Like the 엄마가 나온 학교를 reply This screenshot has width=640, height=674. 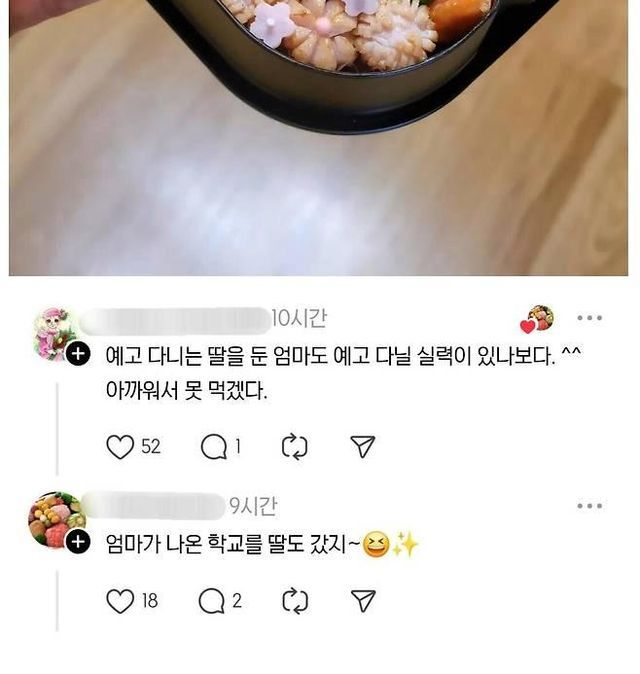click(120, 600)
